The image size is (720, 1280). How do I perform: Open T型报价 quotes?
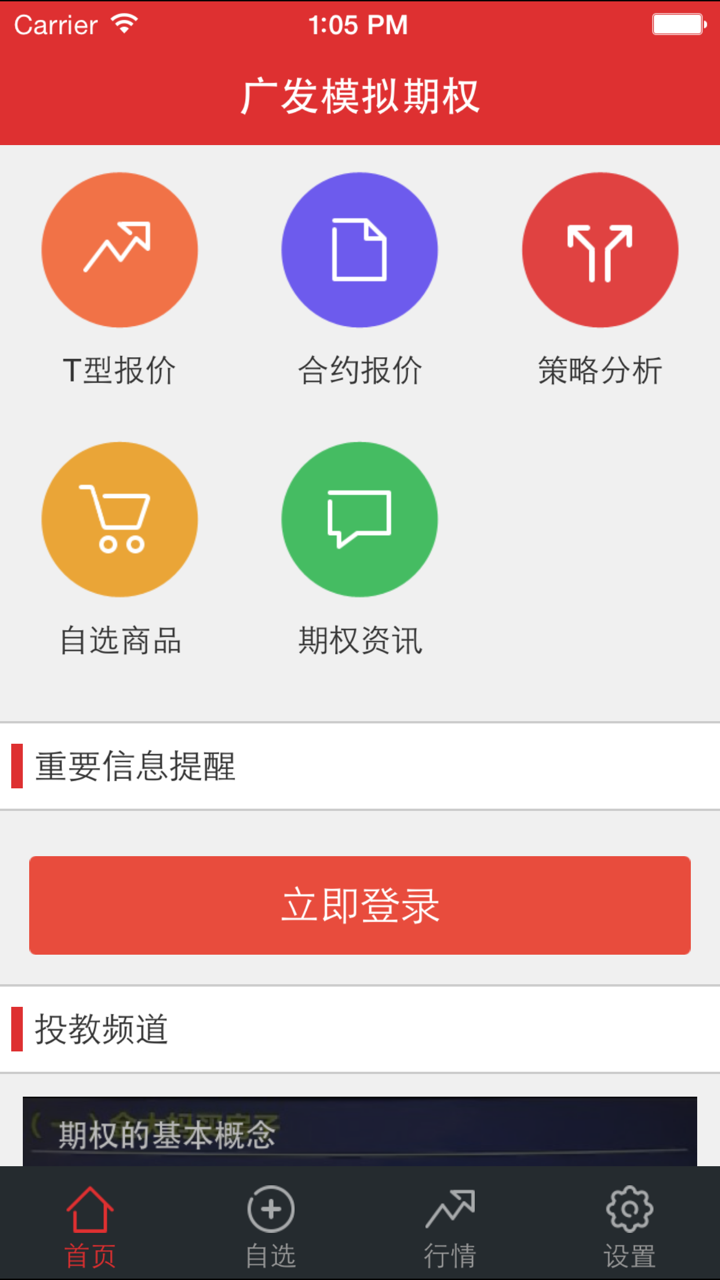click(119, 250)
